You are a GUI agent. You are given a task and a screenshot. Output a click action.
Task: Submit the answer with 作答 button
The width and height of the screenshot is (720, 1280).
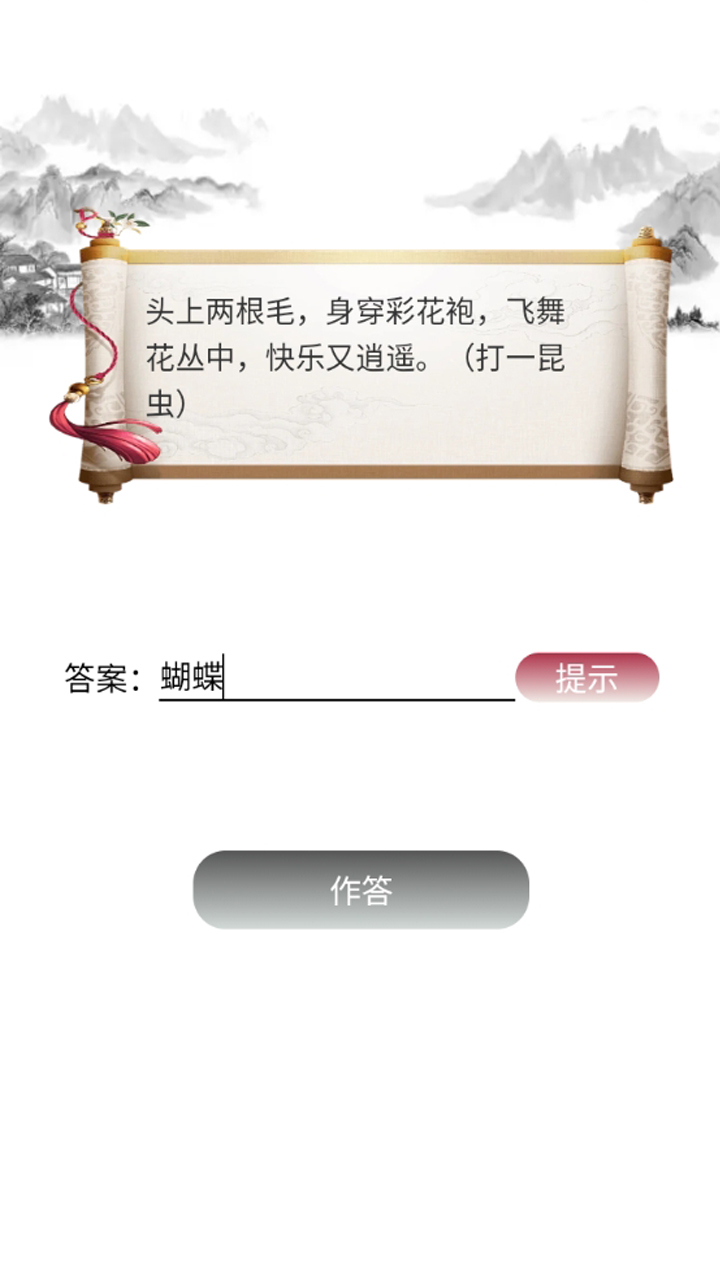(x=360, y=889)
